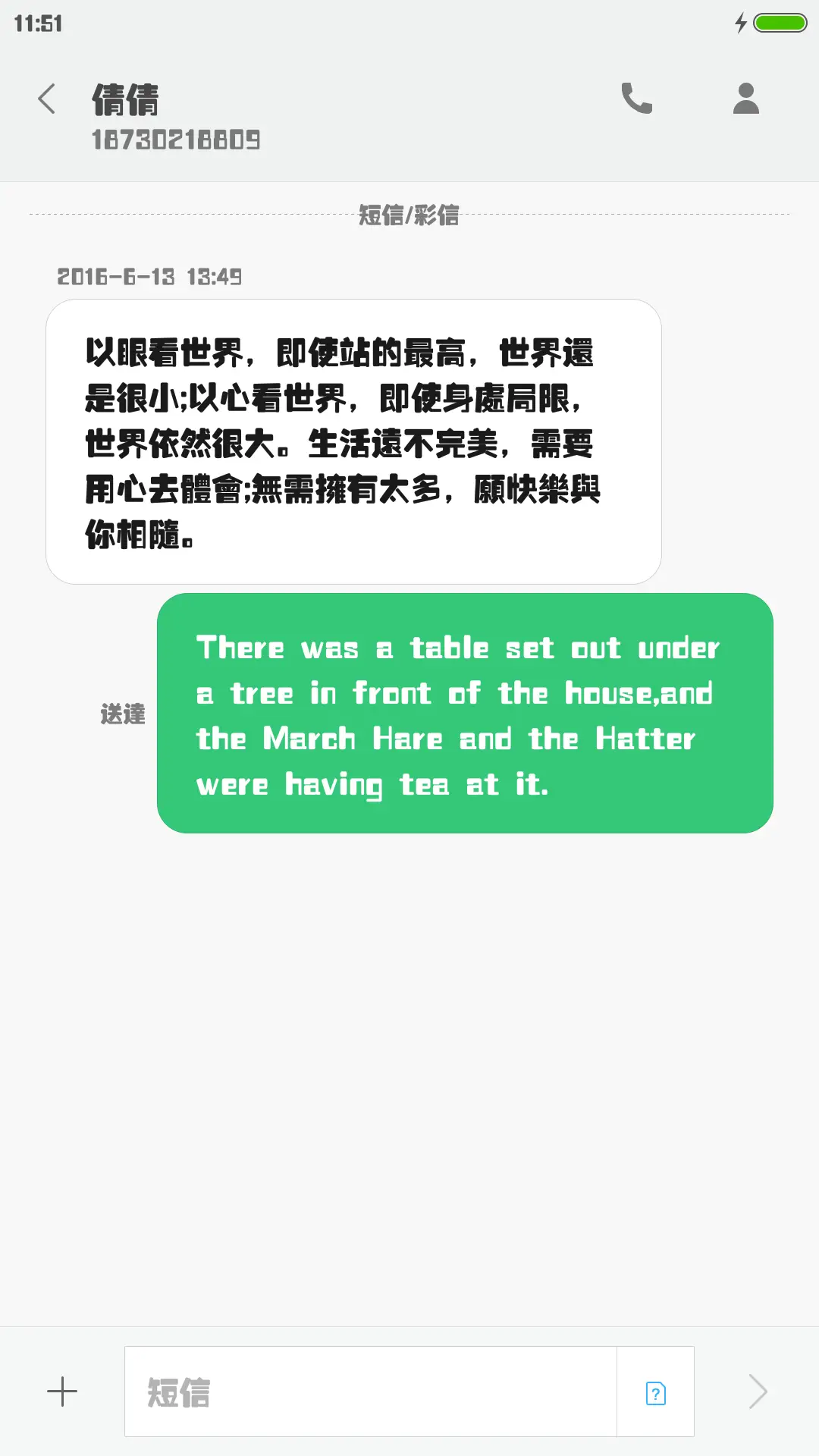Viewport: 819px width, 1456px height.
Task: Tap the 送達 delivery status label
Action: [124, 713]
